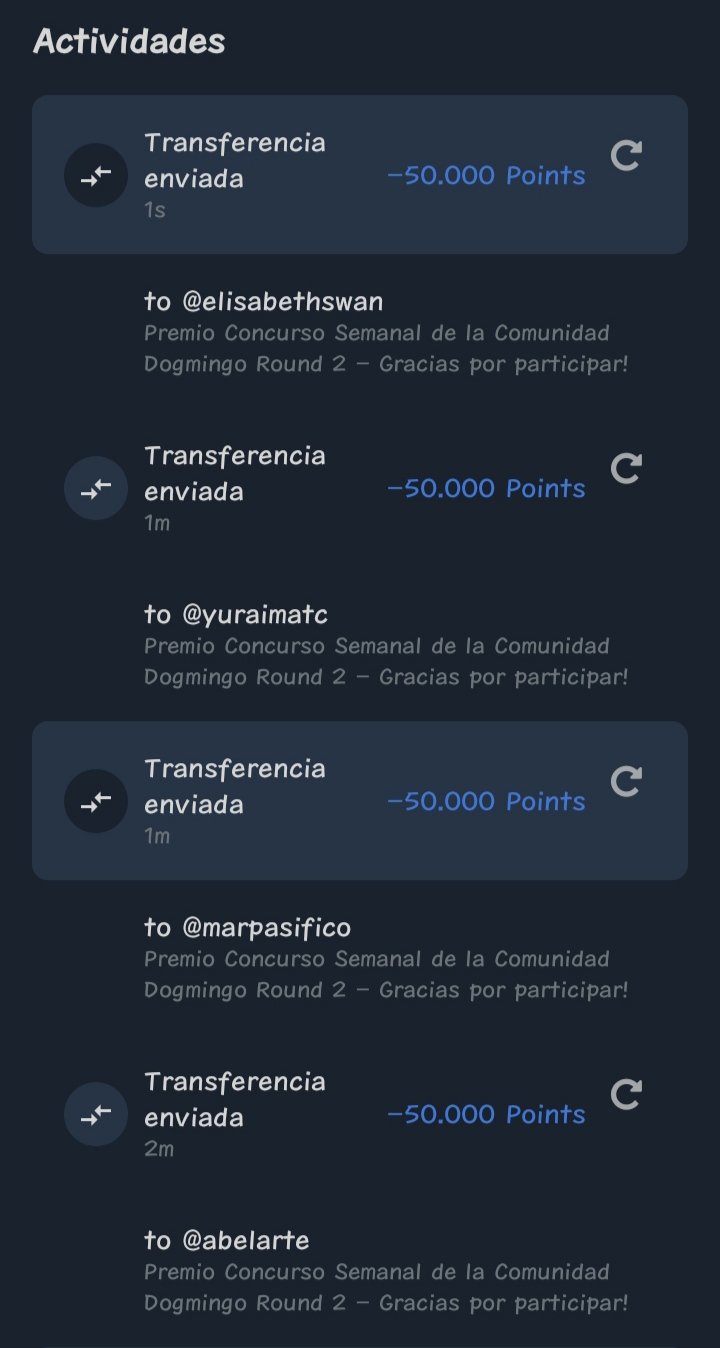Repeat the transfer to @abelarte
The image size is (720, 1348).
pyautogui.click(x=626, y=1095)
